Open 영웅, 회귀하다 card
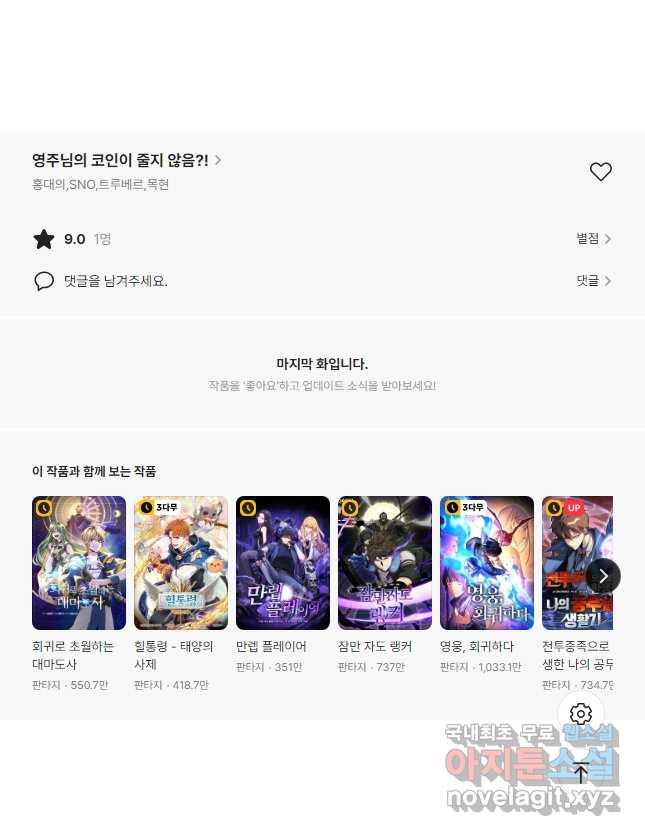Viewport: 645px width, 836px height. 487,563
